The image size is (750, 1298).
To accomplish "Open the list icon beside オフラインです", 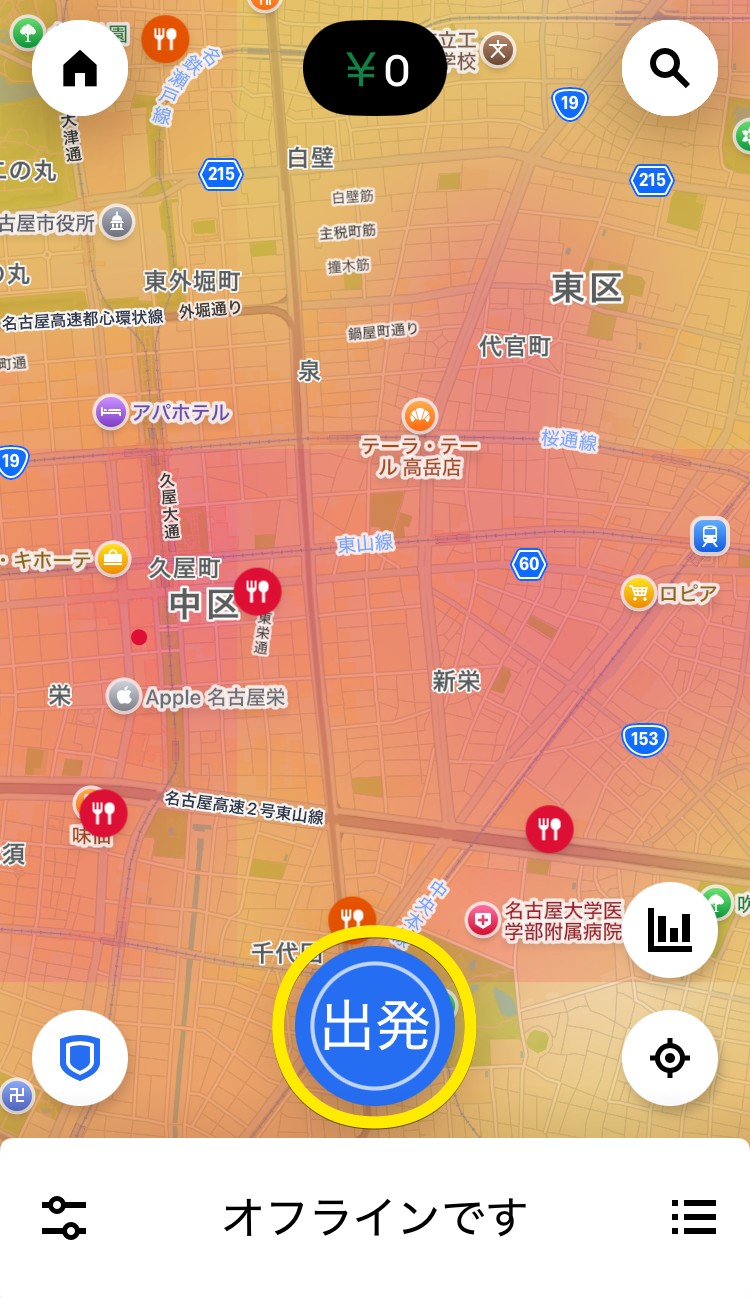I will pos(692,1216).
